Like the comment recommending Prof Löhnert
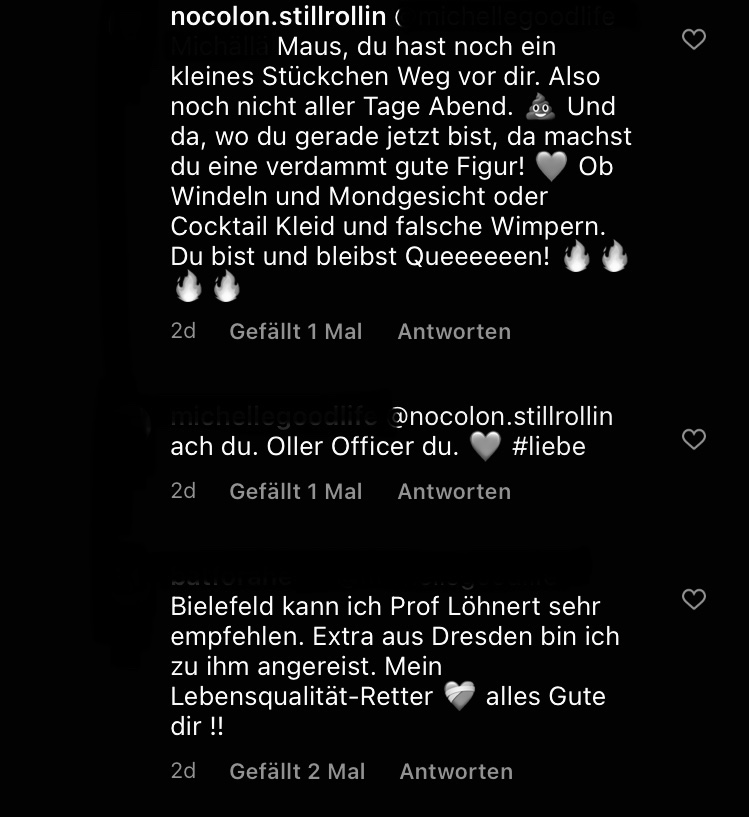Image resolution: width=749 pixels, height=817 pixels. tap(693, 600)
